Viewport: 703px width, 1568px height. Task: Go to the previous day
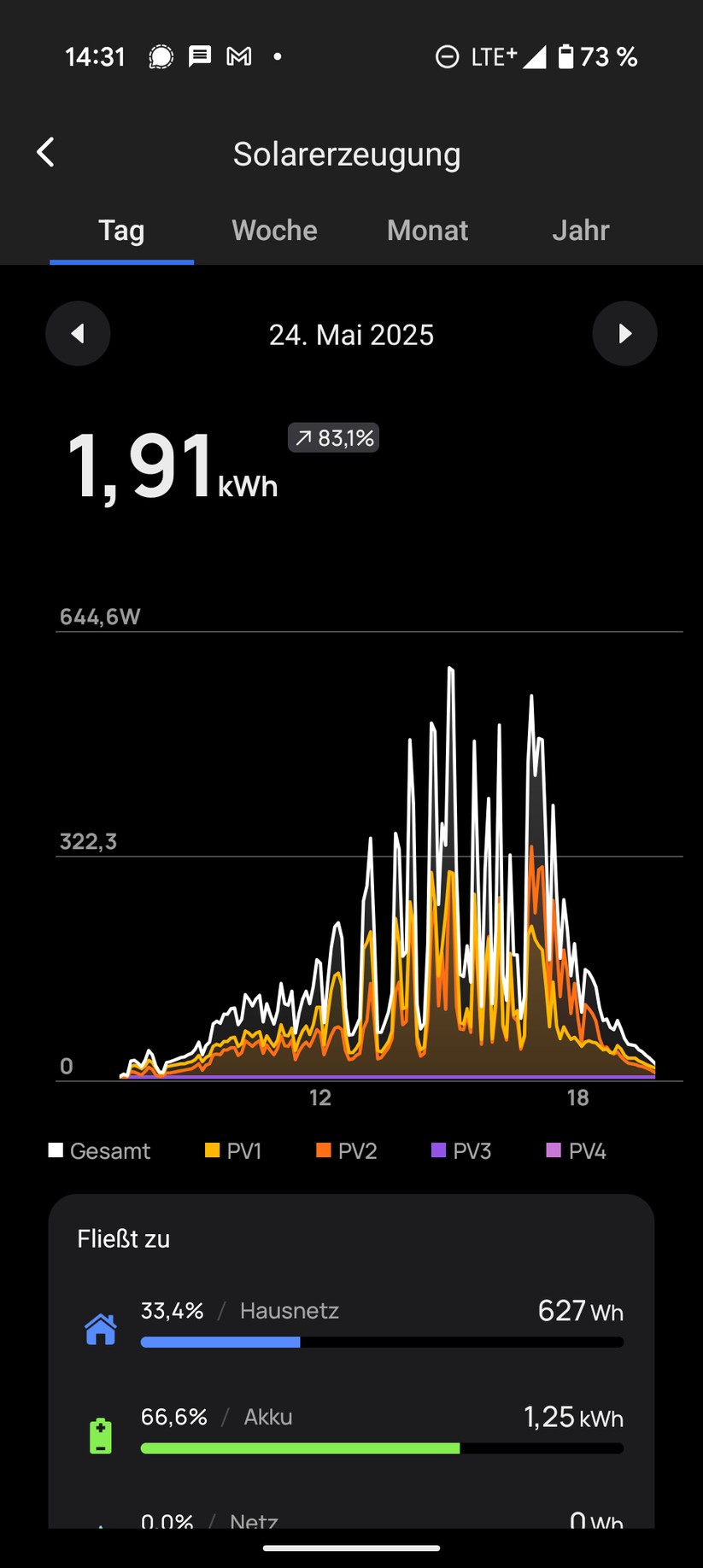[x=78, y=334]
